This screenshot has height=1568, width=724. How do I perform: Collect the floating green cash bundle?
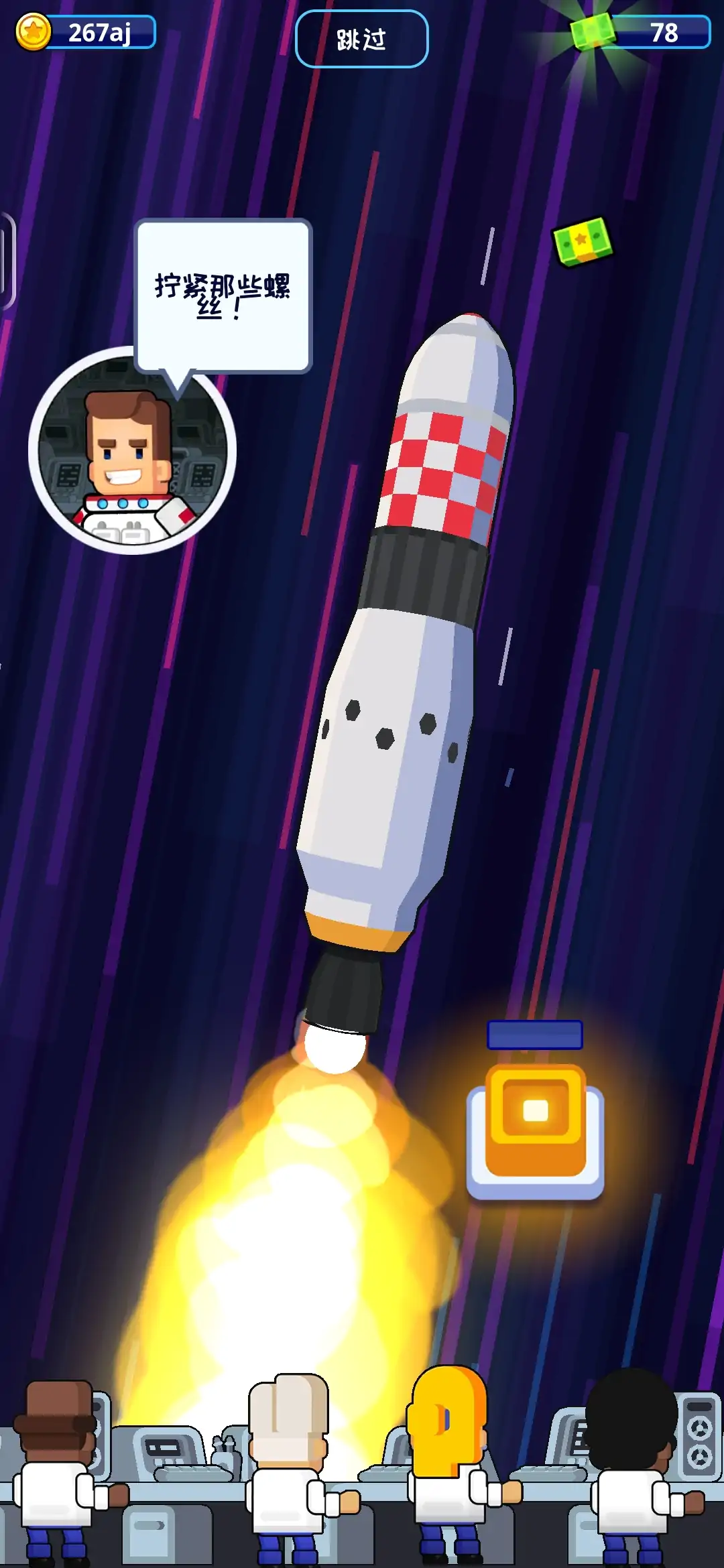(582, 241)
